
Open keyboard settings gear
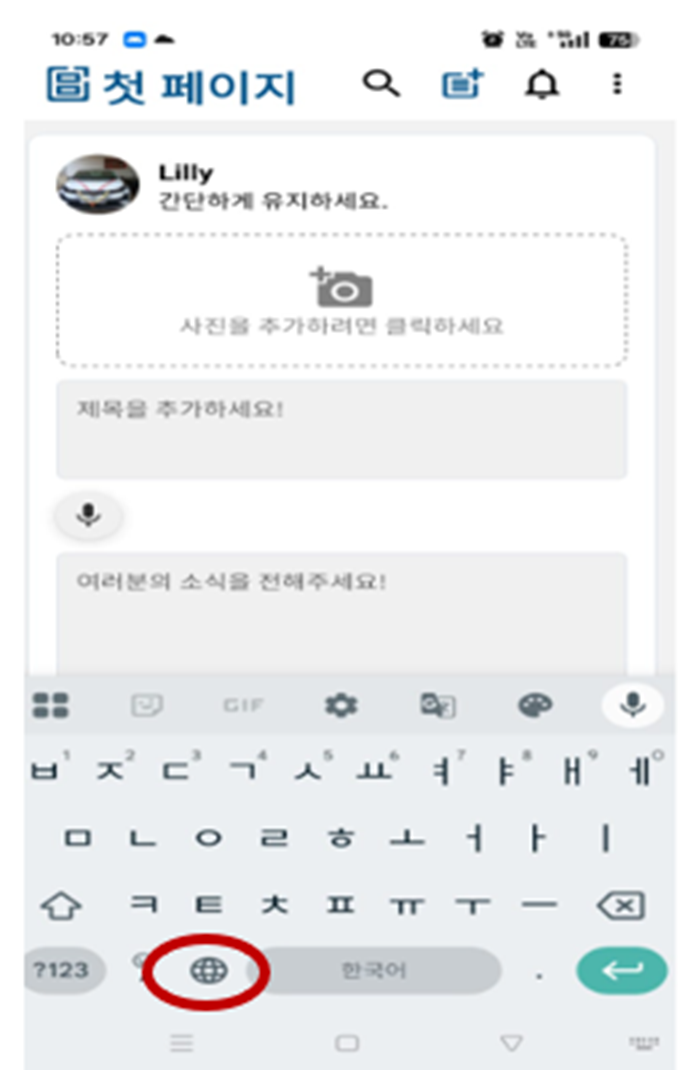(341, 706)
